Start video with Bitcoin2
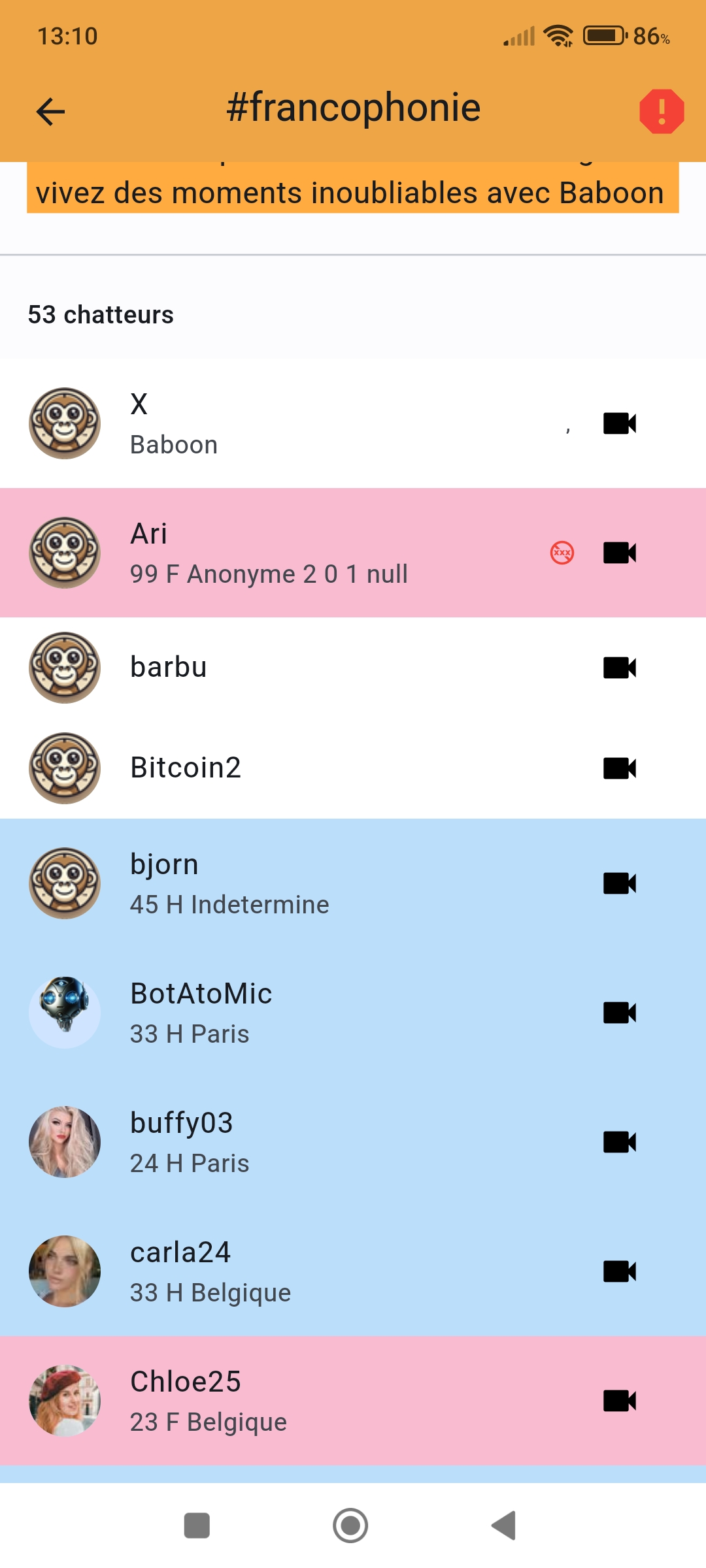The image size is (706, 1568). (620, 768)
